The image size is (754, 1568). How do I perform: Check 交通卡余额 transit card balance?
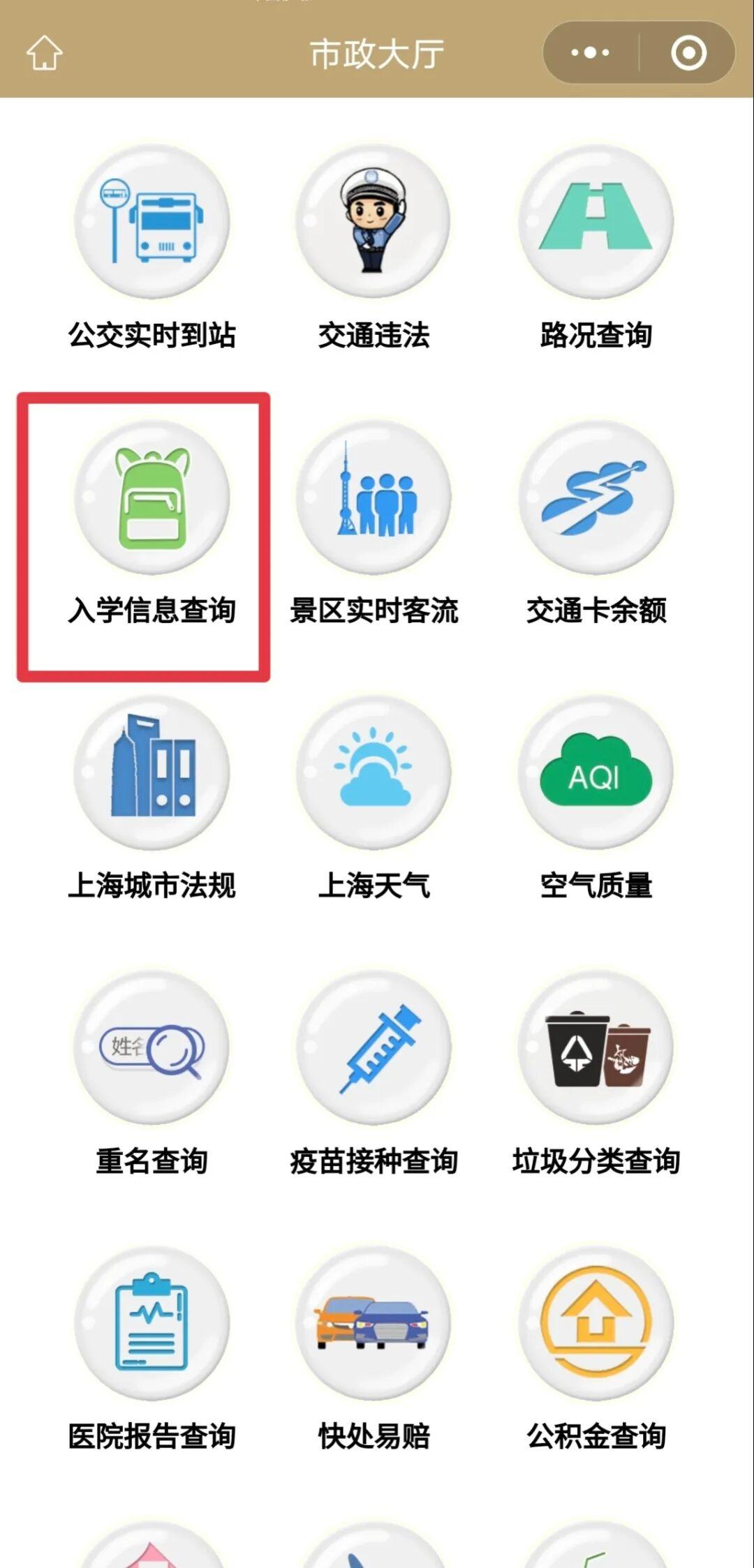click(x=596, y=498)
